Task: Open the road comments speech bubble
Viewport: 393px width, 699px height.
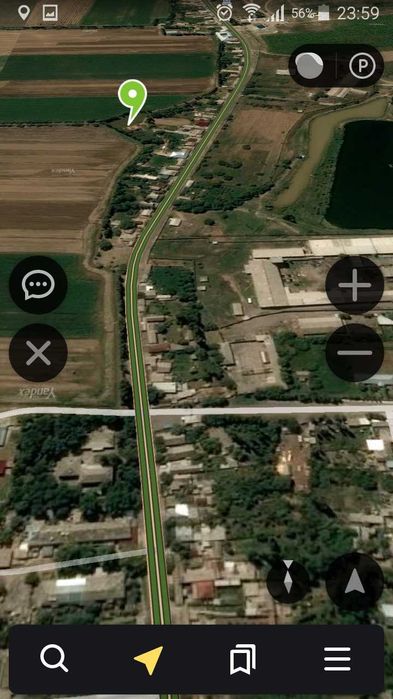Action: pyautogui.click(x=38, y=285)
